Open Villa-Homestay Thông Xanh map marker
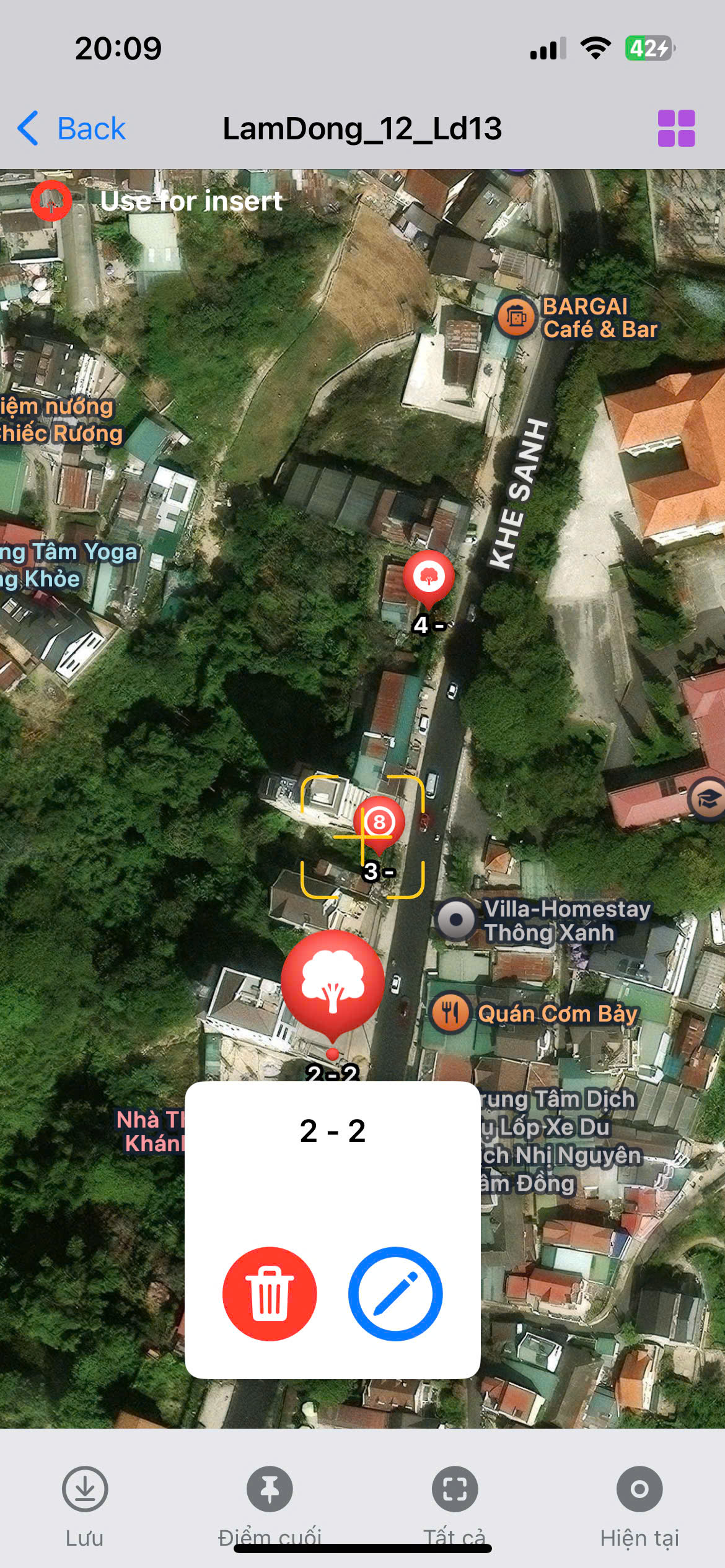 pyautogui.click(x=456, y=920)
